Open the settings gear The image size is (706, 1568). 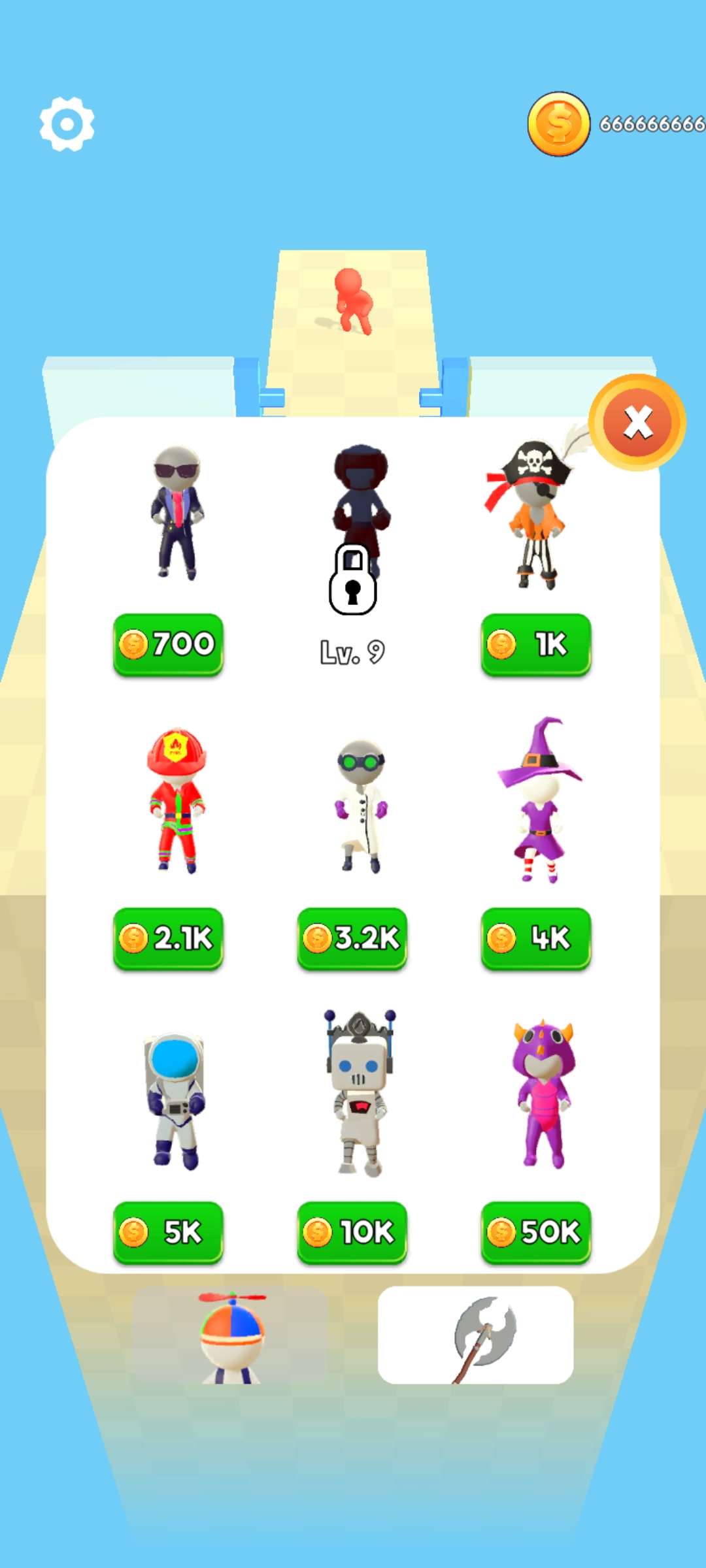click(x=67, y=124)
